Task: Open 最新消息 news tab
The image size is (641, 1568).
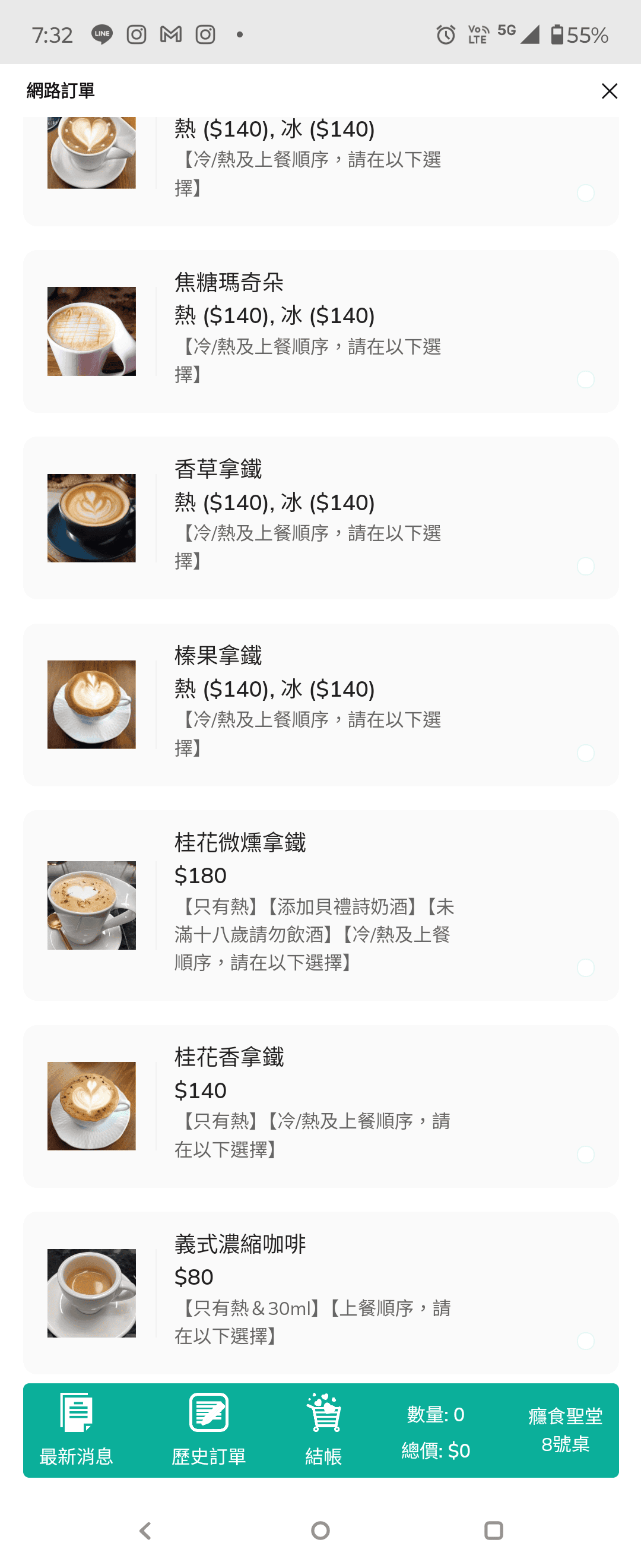Action: pos(76,1429)
